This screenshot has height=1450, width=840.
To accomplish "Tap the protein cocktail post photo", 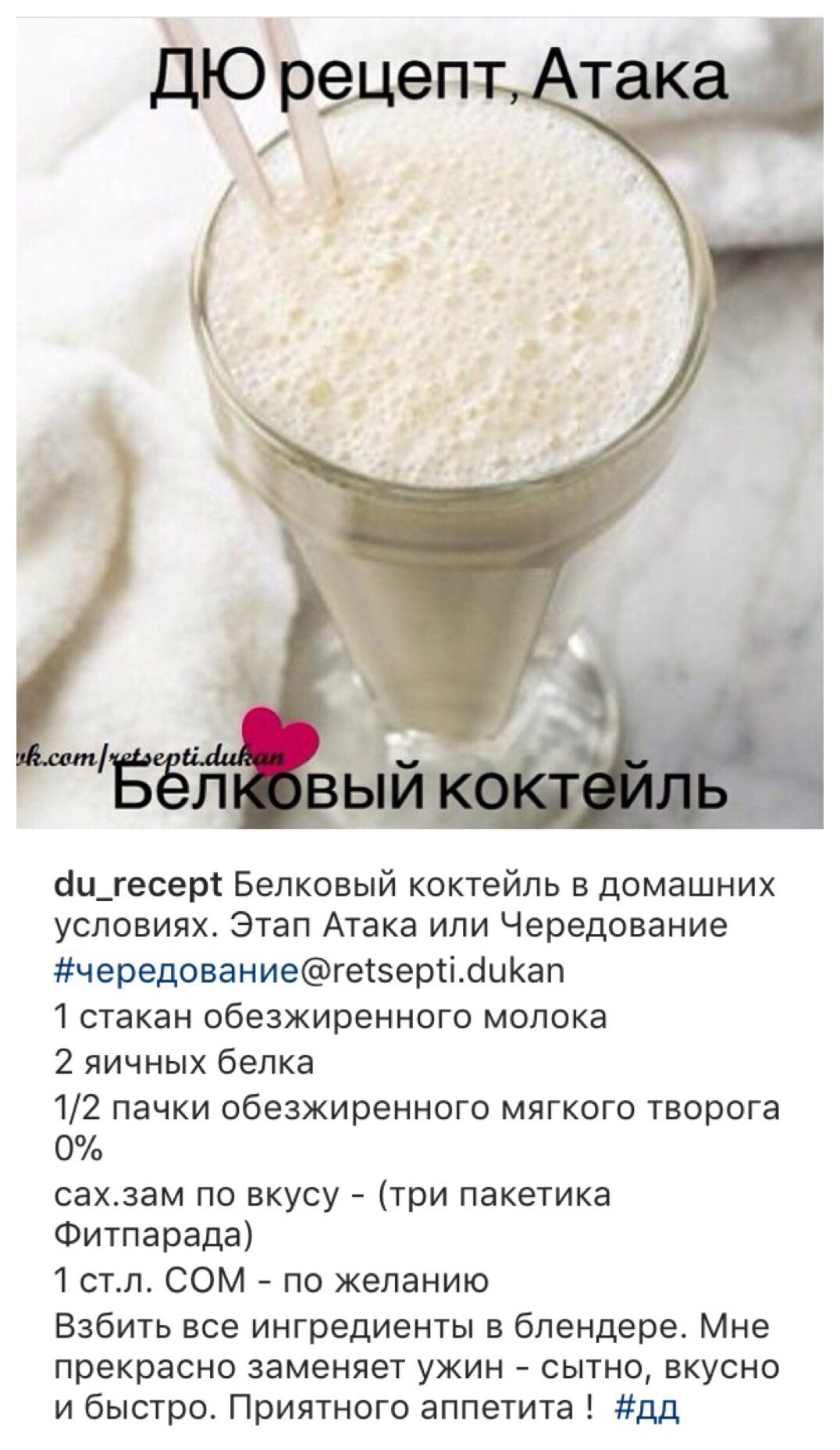I will click(x=420, y=422).
